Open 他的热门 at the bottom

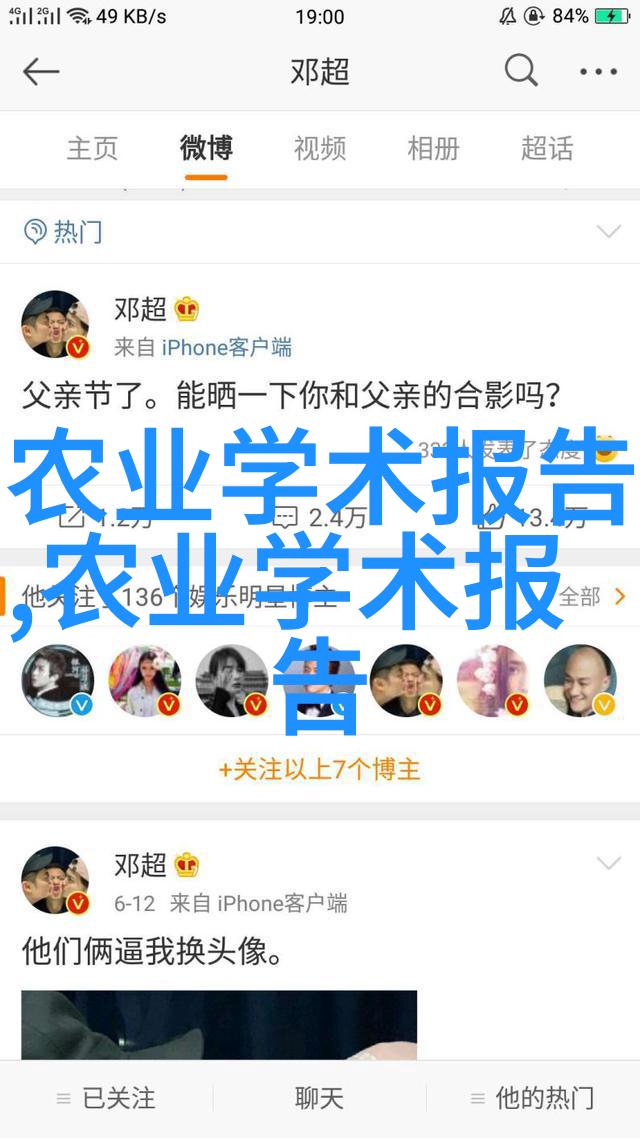tap(532, 1097)
